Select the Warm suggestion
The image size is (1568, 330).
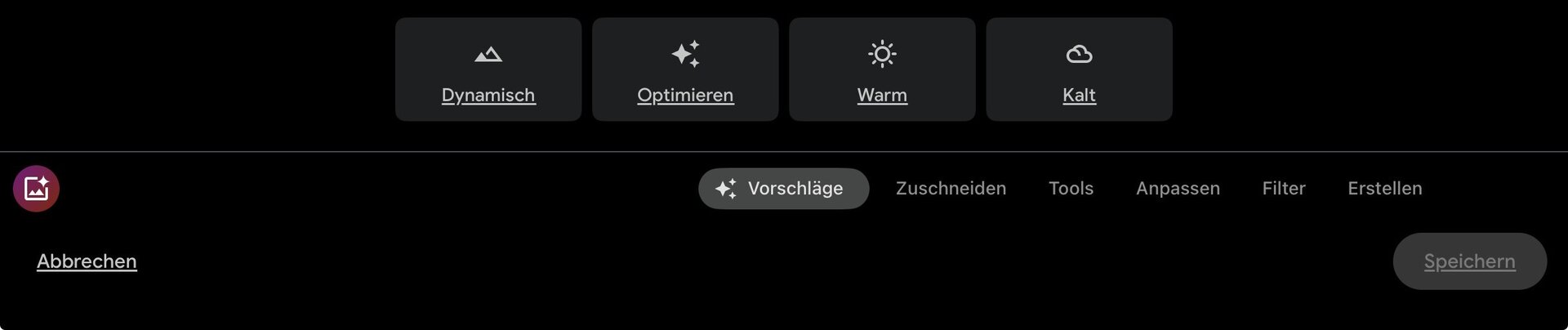click(882, 70)
